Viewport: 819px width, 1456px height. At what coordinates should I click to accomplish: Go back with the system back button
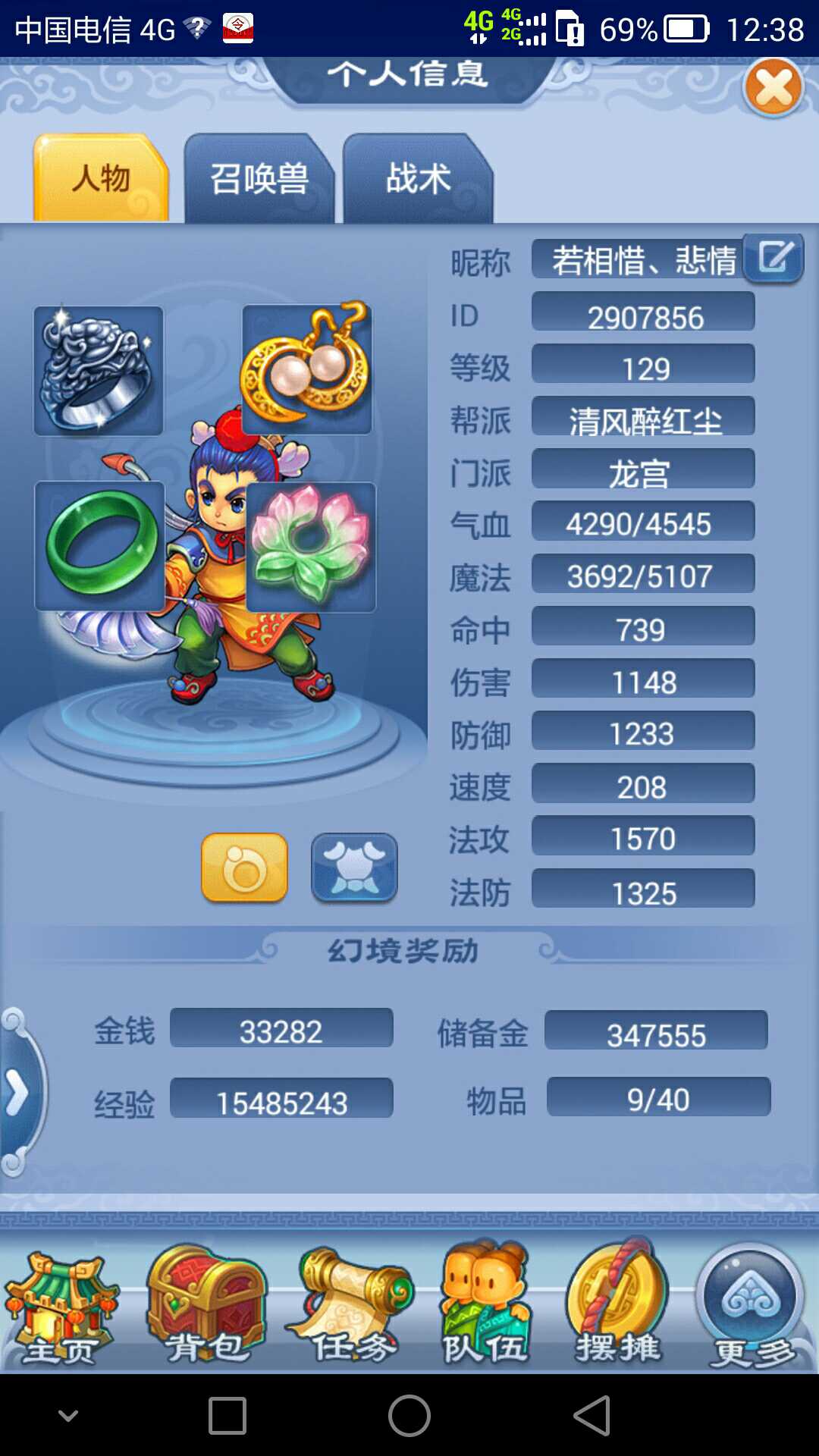point(592,1415)
